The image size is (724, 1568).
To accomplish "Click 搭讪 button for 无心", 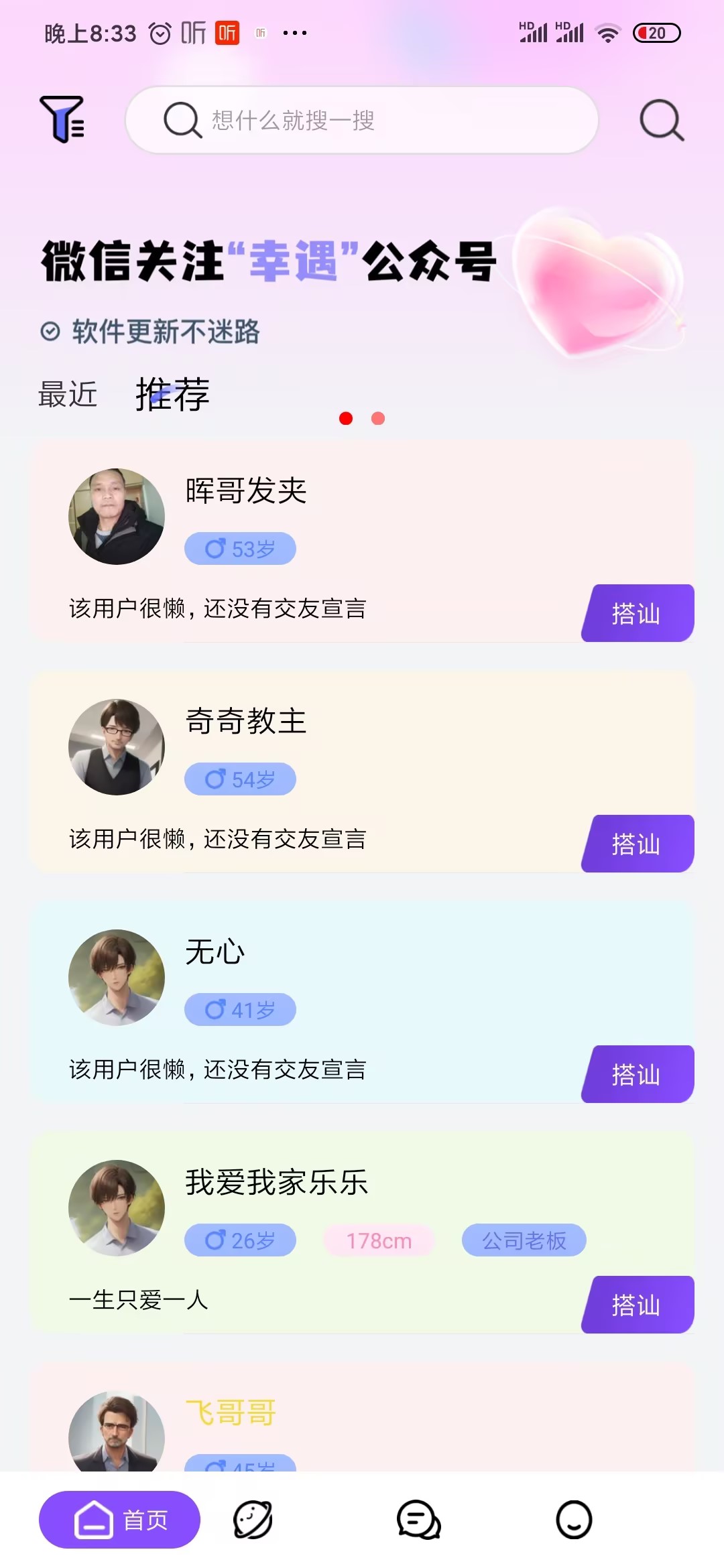I will coord(636,1073).
